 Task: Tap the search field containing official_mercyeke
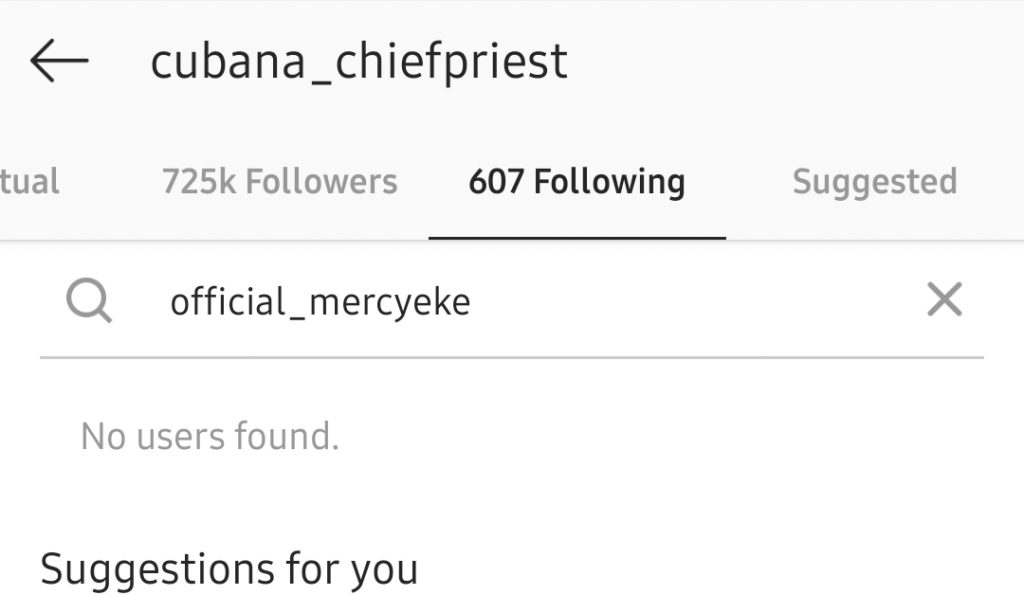click(500, 301)
